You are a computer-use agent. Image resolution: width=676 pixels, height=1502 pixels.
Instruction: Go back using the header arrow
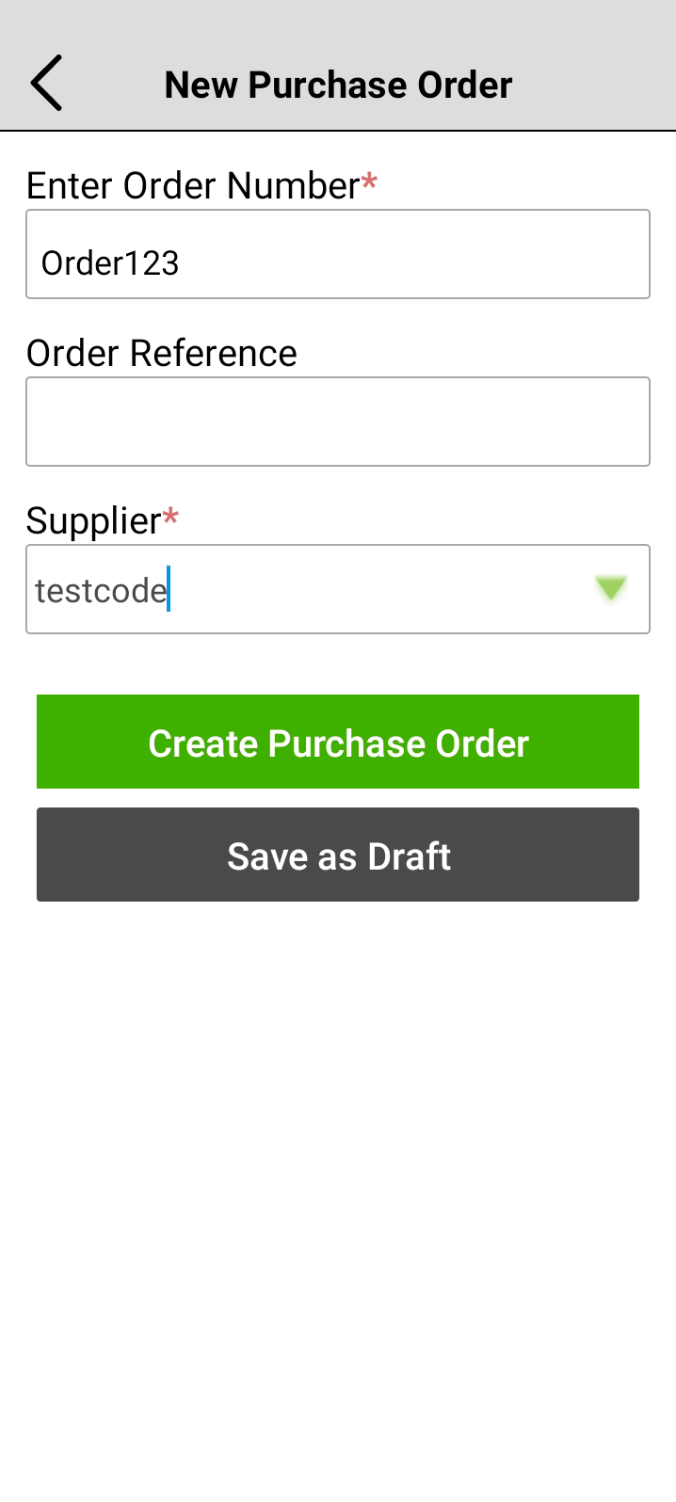coord(46,83)
